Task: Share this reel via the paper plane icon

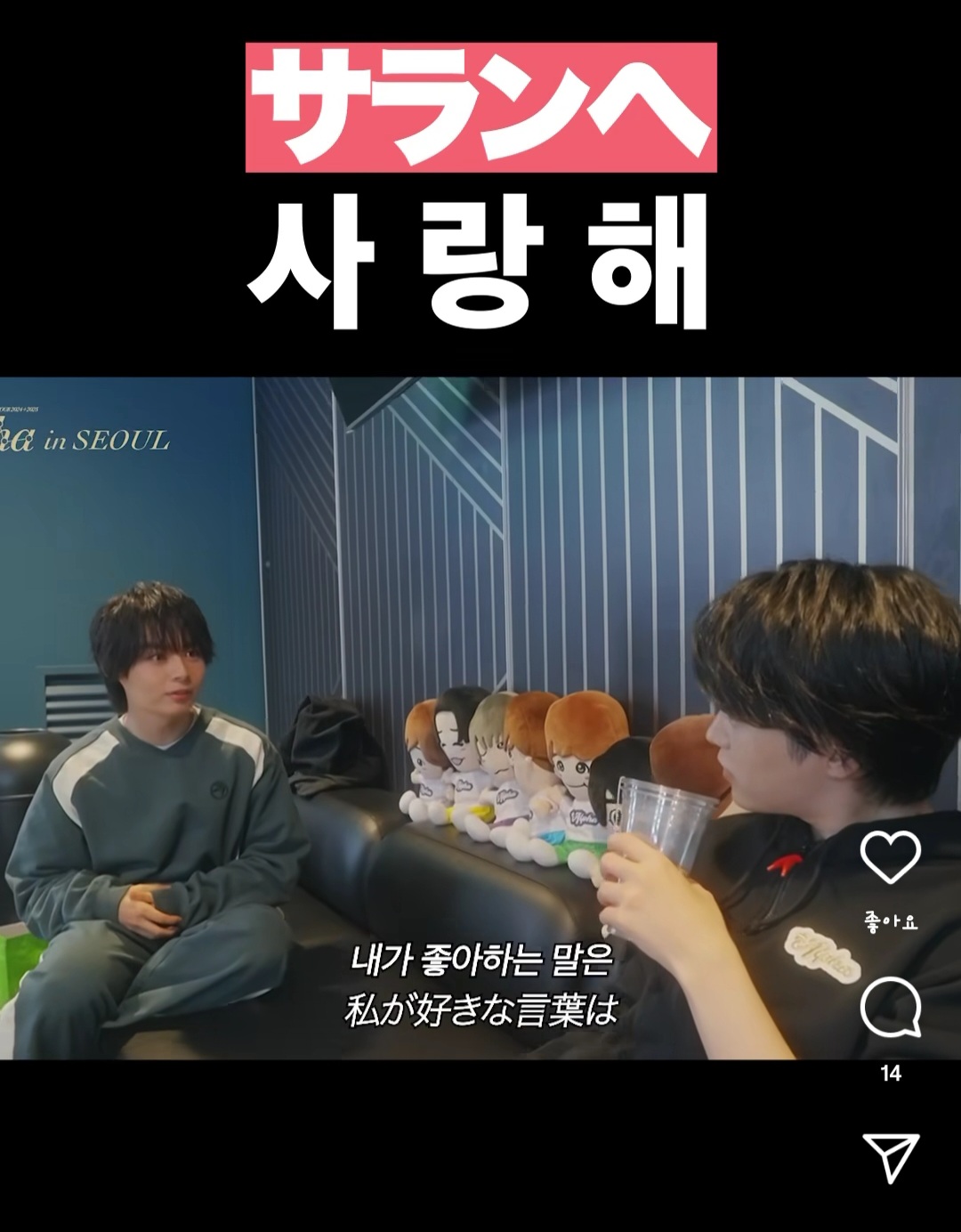Action: click(890, 1157)
